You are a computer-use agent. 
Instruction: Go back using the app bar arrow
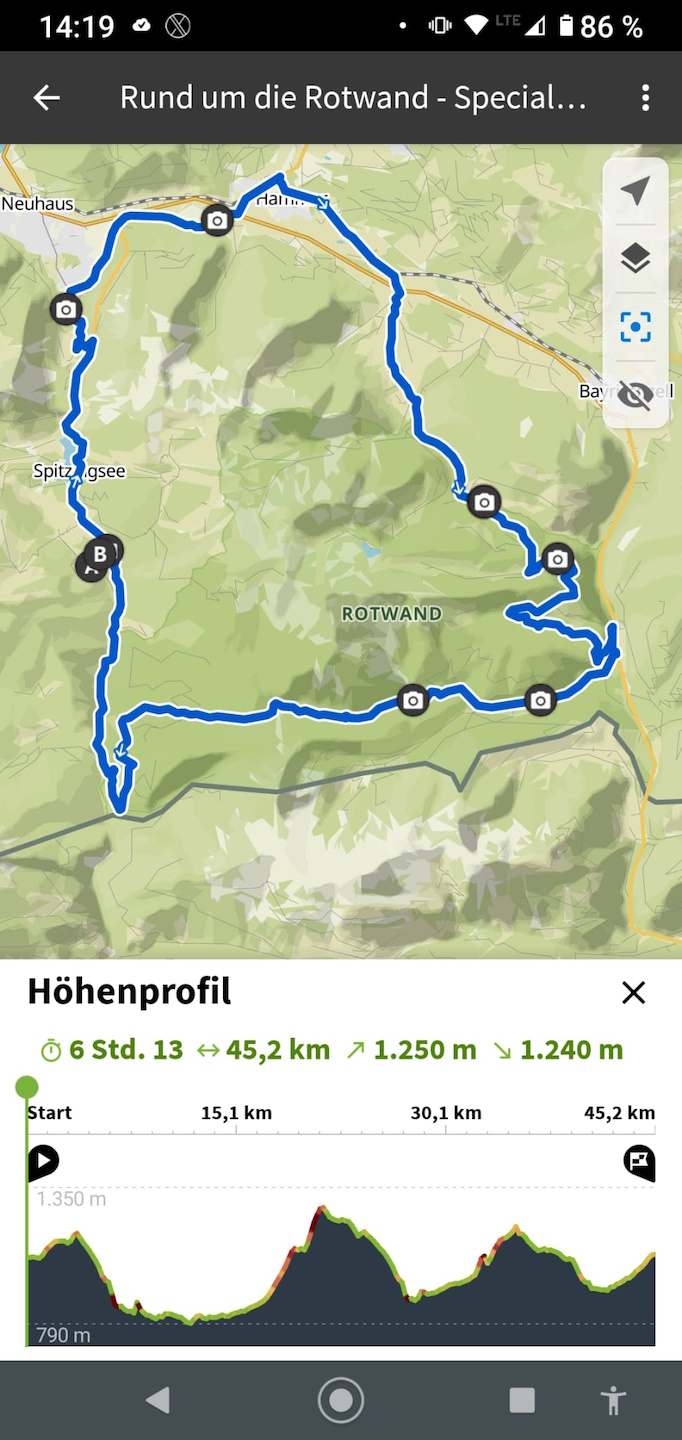(47, 97)
